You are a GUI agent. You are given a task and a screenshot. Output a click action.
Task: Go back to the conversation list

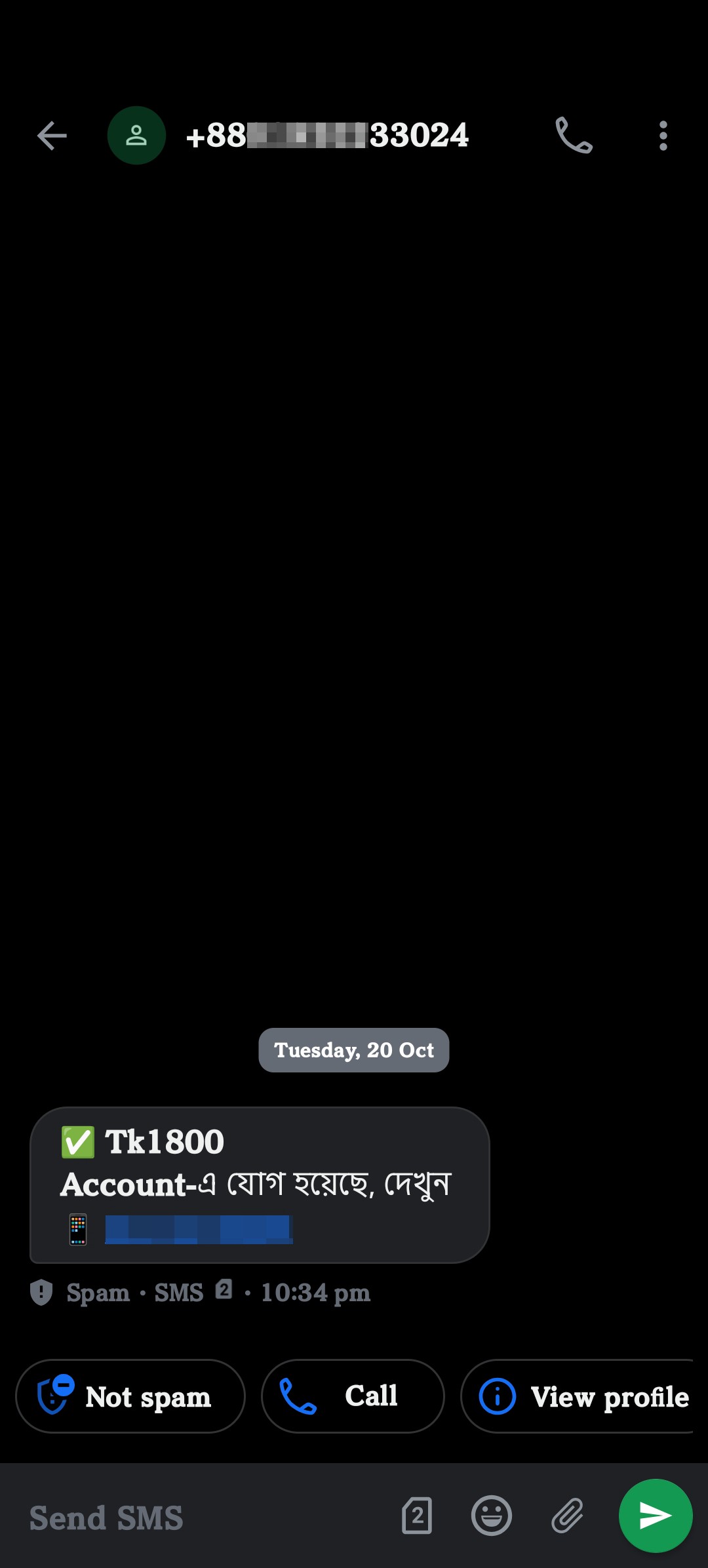pos(52,136)
